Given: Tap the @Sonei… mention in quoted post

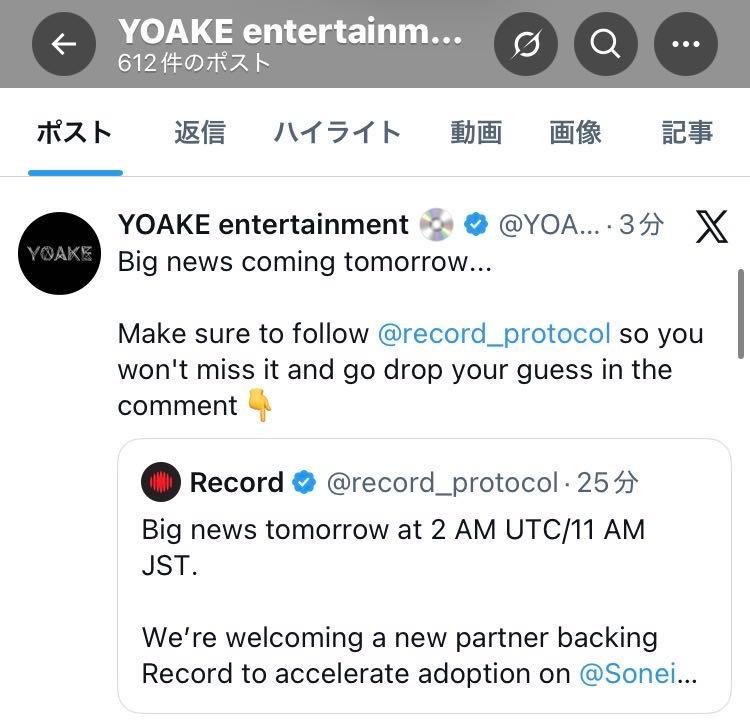Looking at the screenshot, I should (x=638, y=674).
